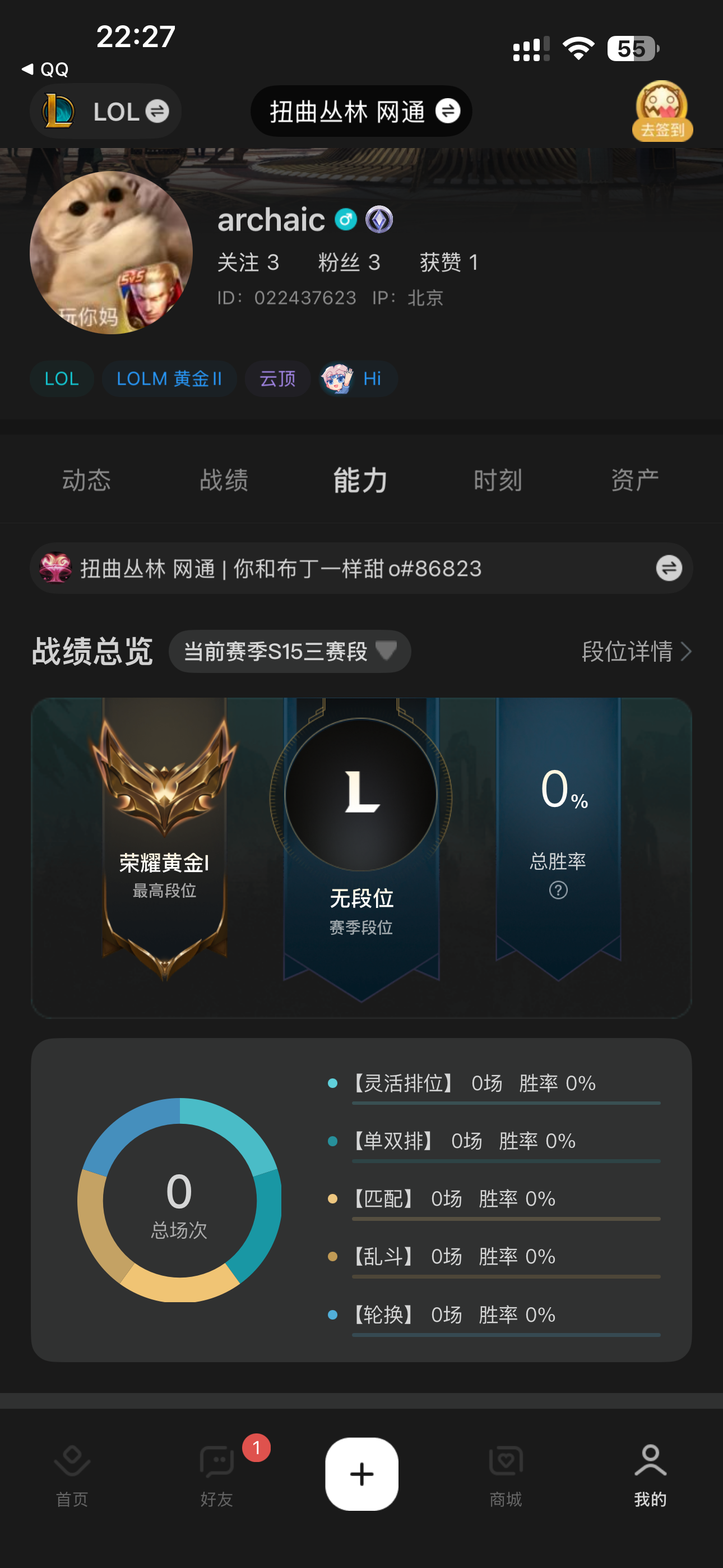Viewport: 723px width, 1568px height.
Task: View the 粉丝 followers list
Action: (349, 262)
